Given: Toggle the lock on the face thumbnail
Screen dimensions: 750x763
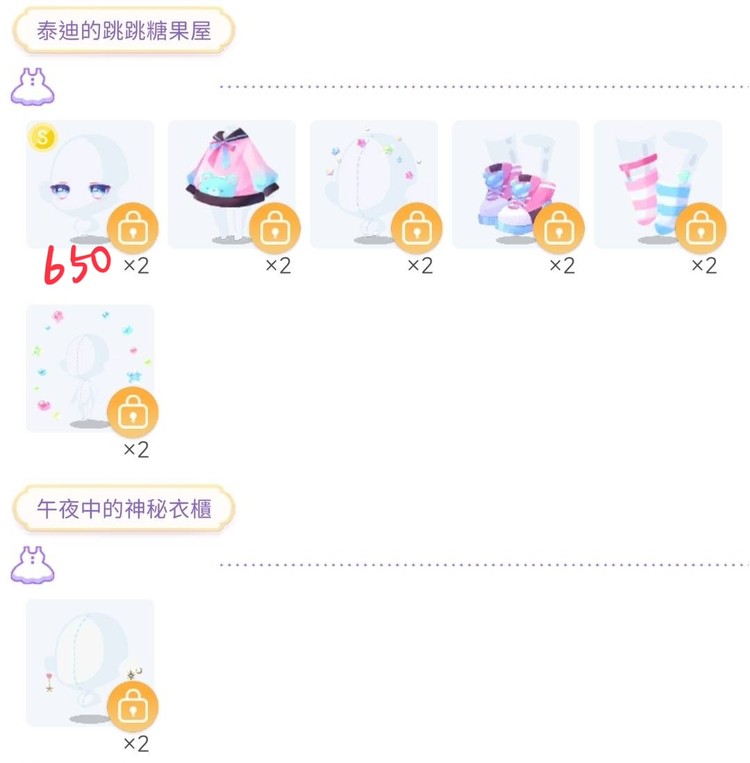Looking at the screenshot, I should pyautogui.click(x=132, y=229).
